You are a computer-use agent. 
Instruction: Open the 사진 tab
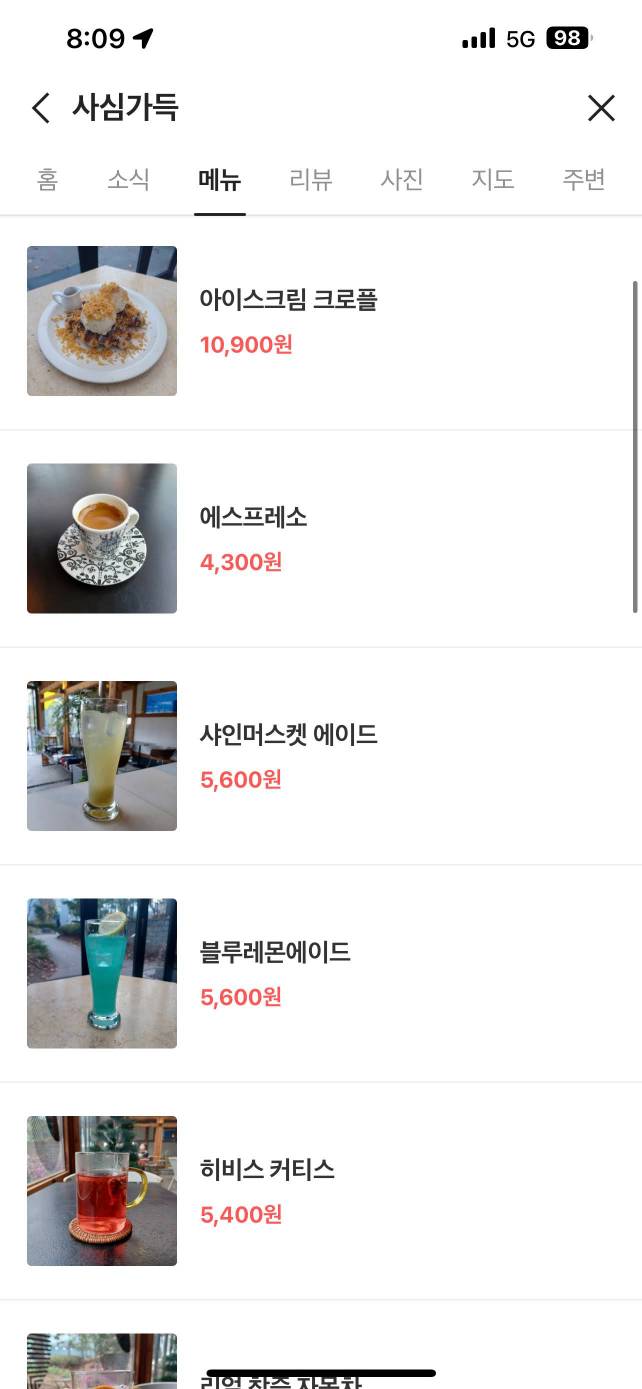click(x=401, y=180)
